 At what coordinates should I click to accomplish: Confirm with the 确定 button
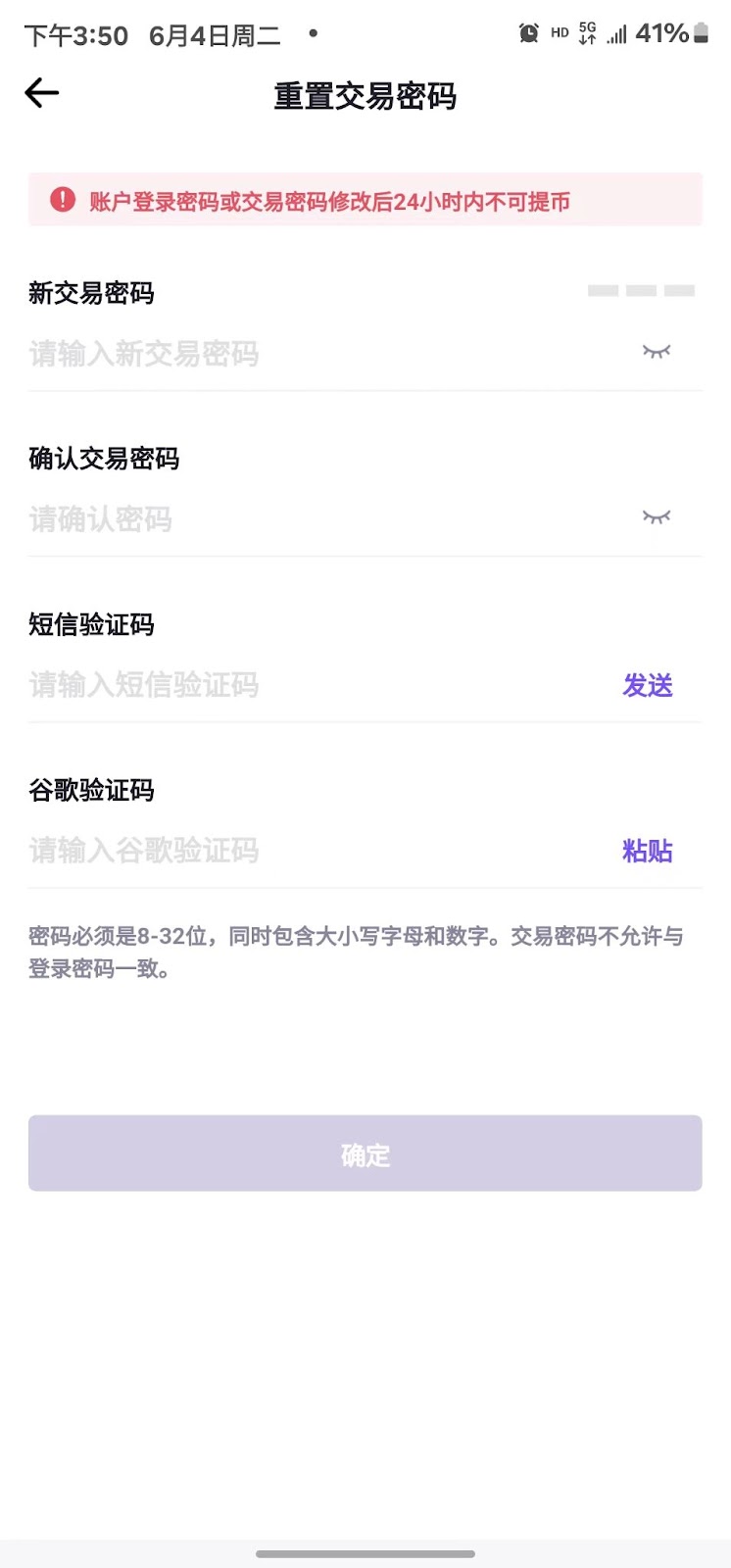(x=365, y=1153)
